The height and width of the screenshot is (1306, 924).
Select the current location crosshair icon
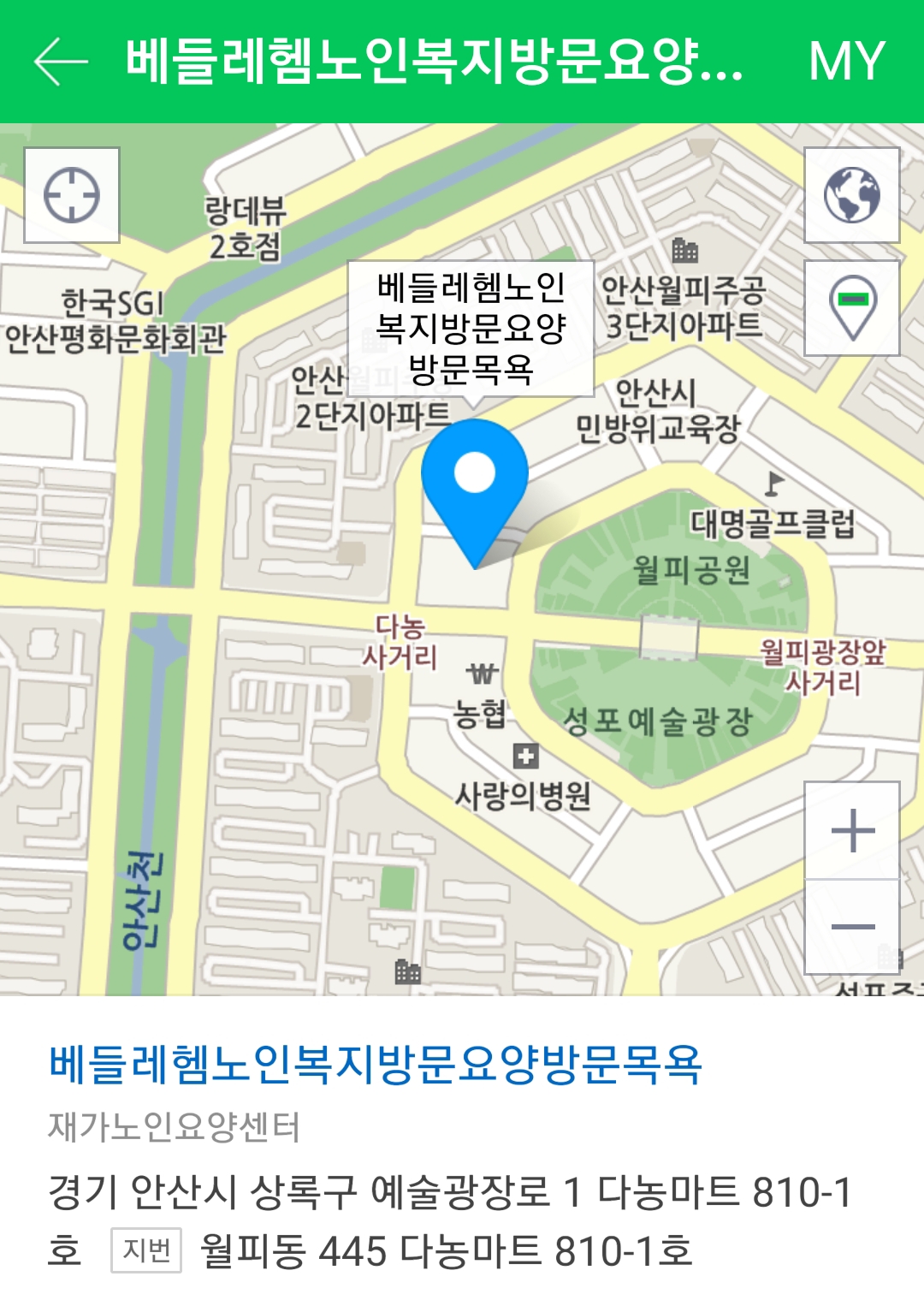(x=70, y=195)
